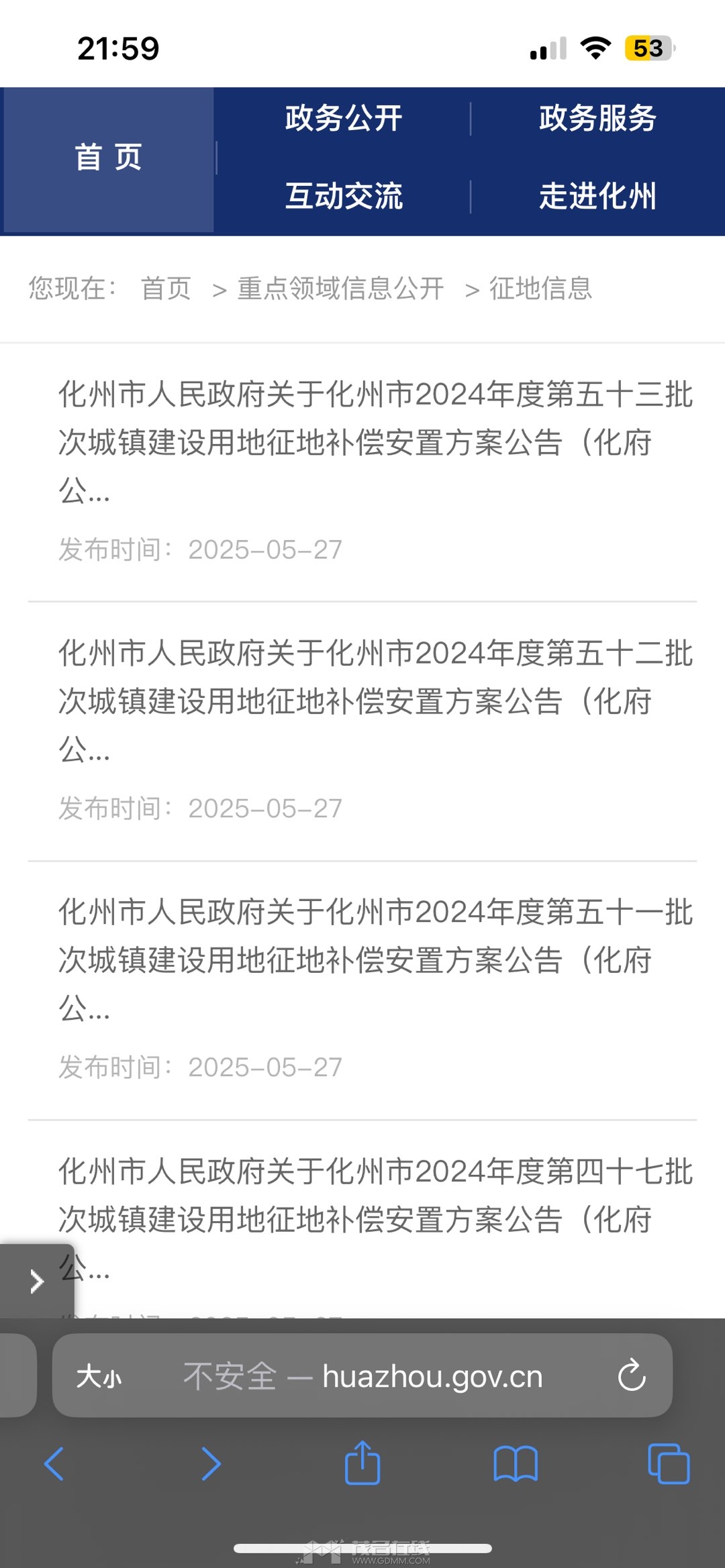View the 第五十一批次 land compensation notice
Screen dimensions: 725x1568
click(x=375, y=959)
